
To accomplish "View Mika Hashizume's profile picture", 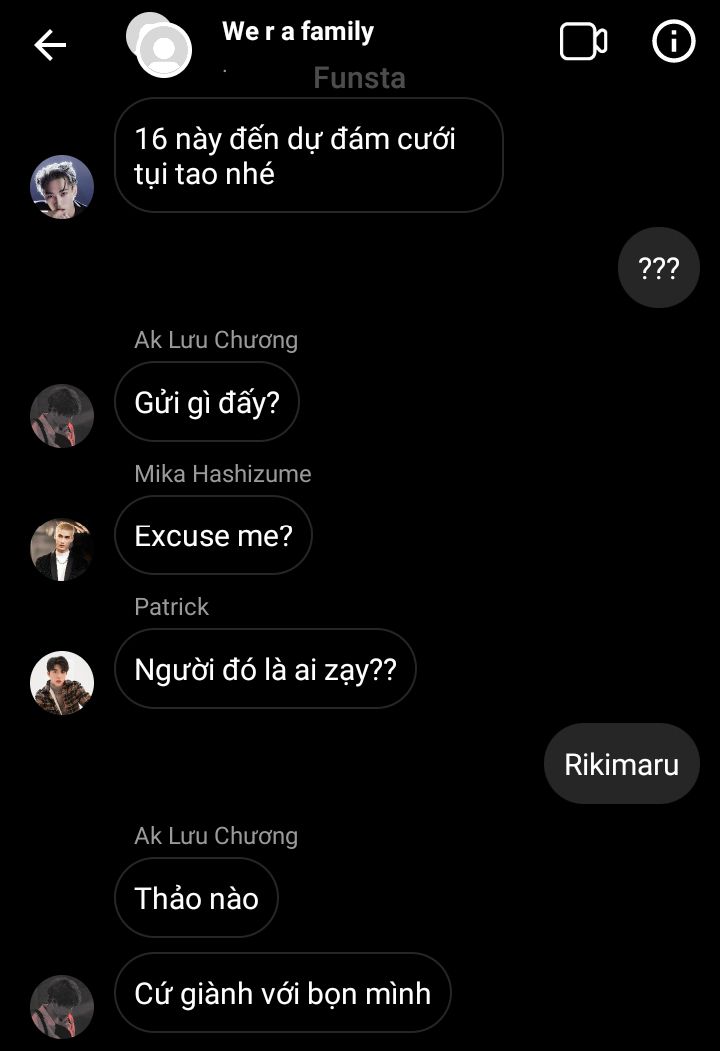I will click(x=62, y=549).
